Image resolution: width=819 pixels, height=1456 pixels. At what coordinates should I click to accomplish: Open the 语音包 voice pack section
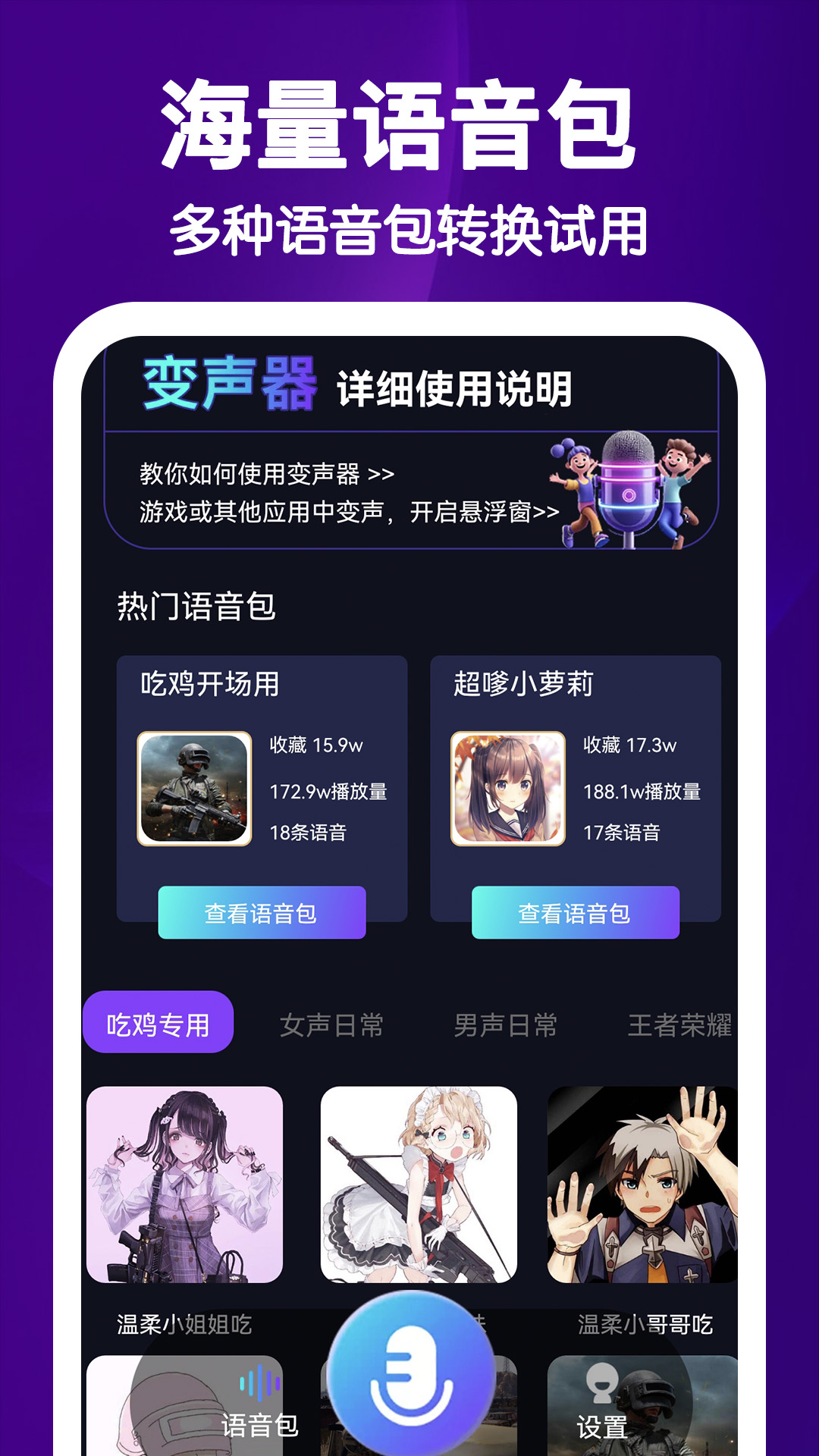258,1426
